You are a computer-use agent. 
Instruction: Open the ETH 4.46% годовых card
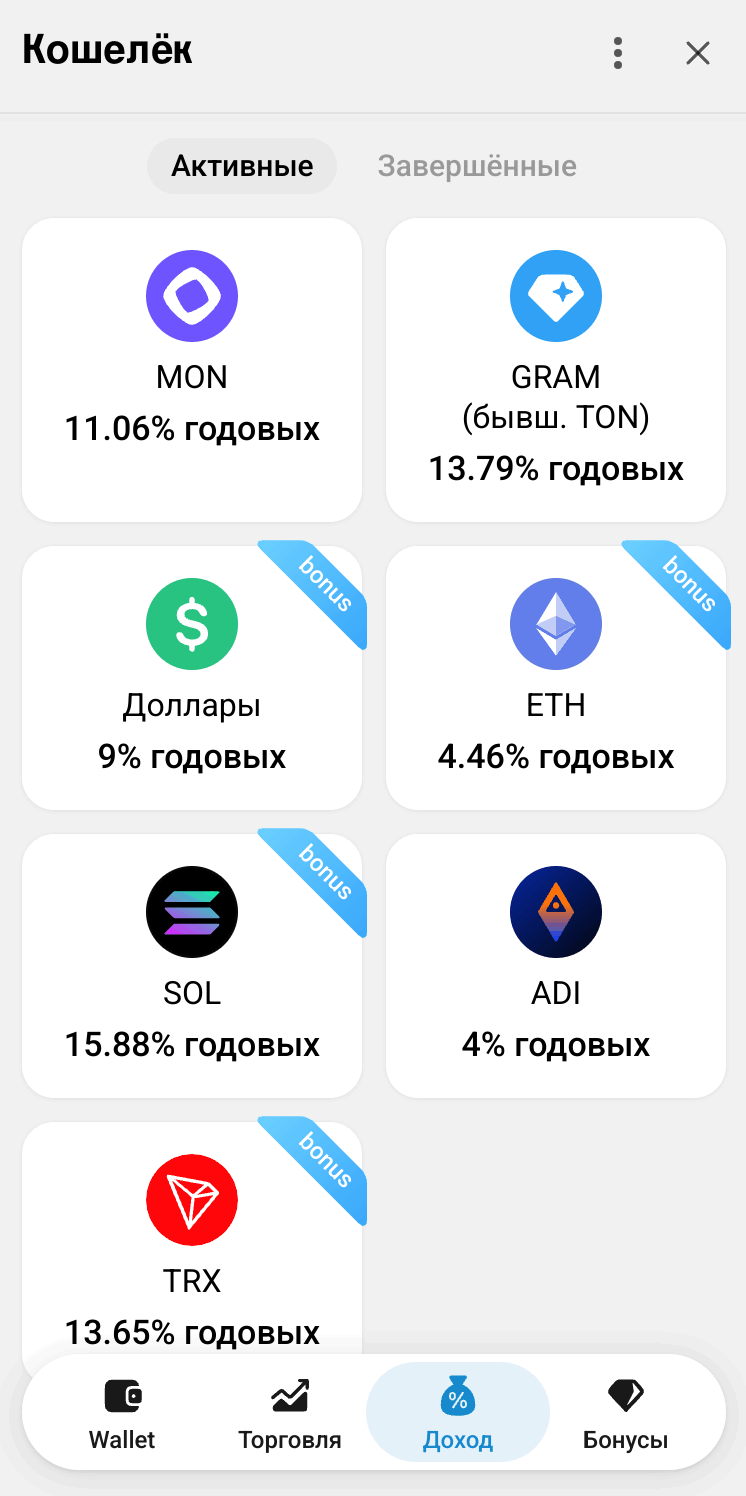[x=556, y=678]
